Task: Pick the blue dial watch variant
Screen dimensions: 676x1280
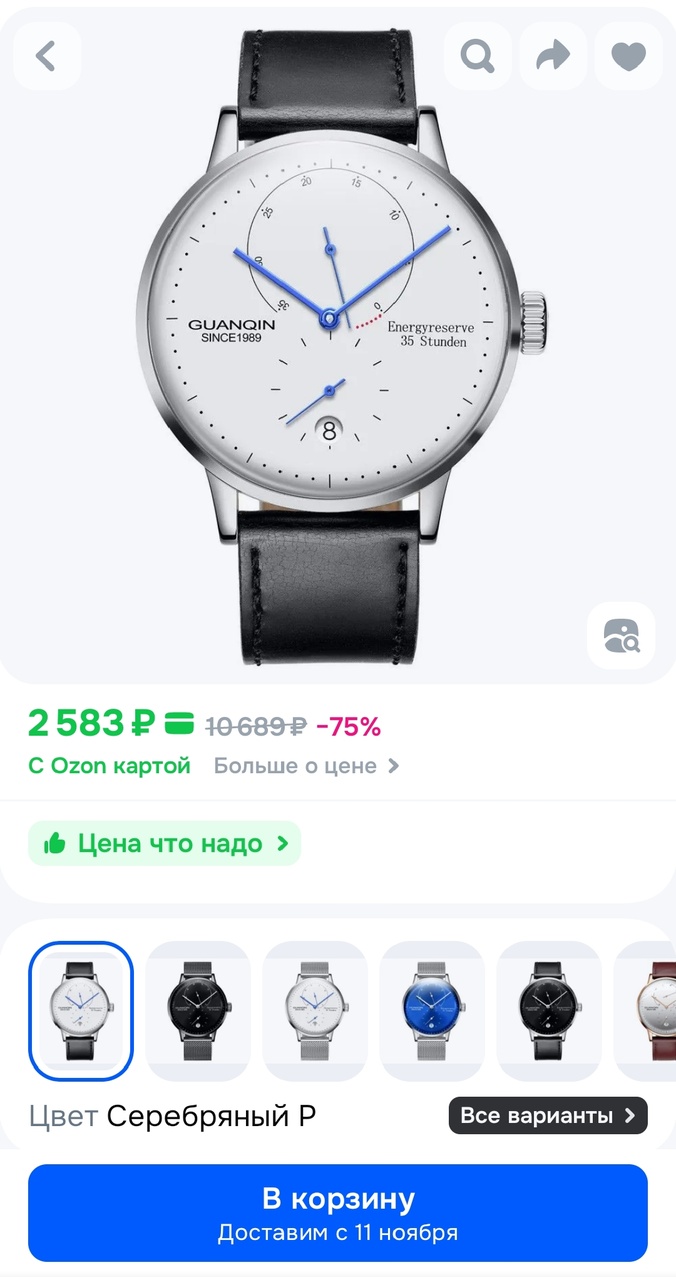Action: pos(431,1010)
